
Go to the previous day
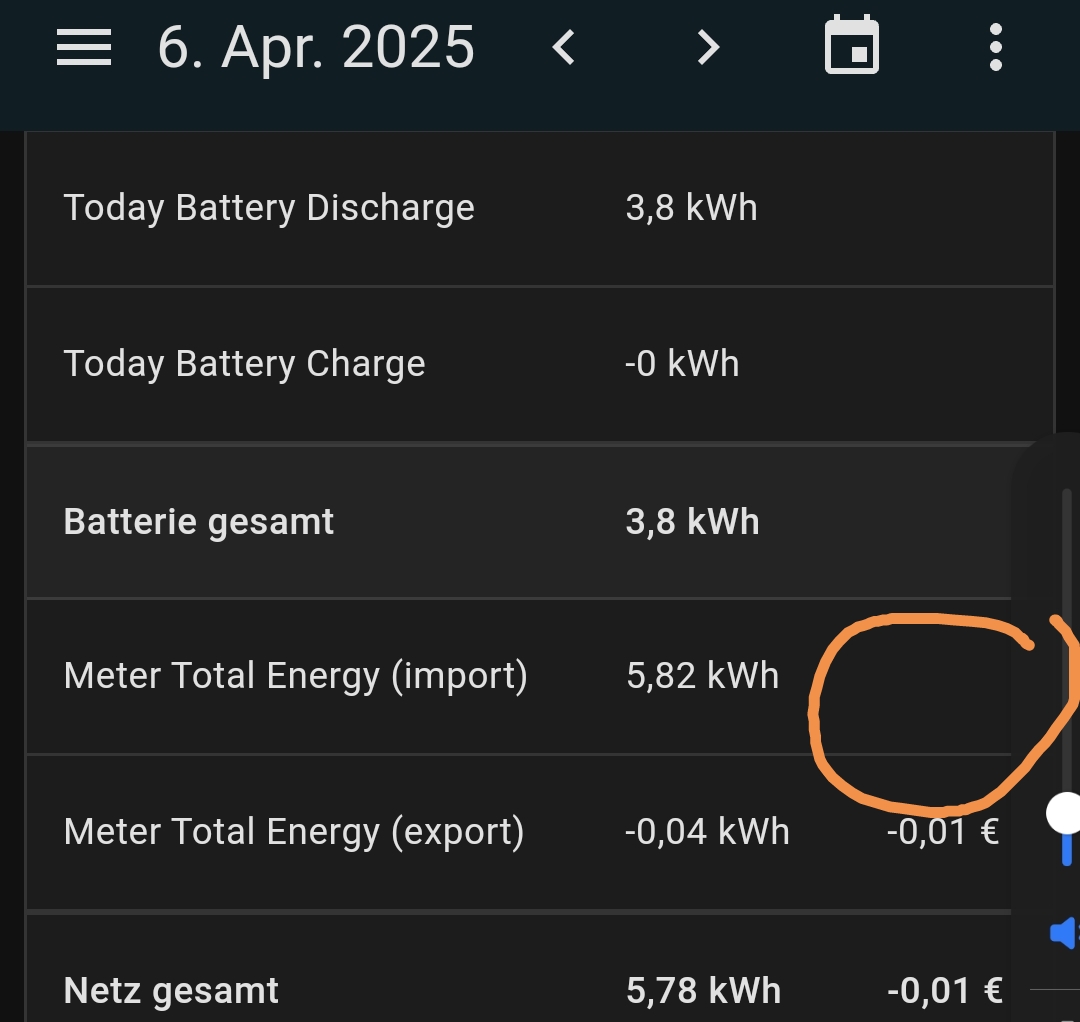coord(564,47)
